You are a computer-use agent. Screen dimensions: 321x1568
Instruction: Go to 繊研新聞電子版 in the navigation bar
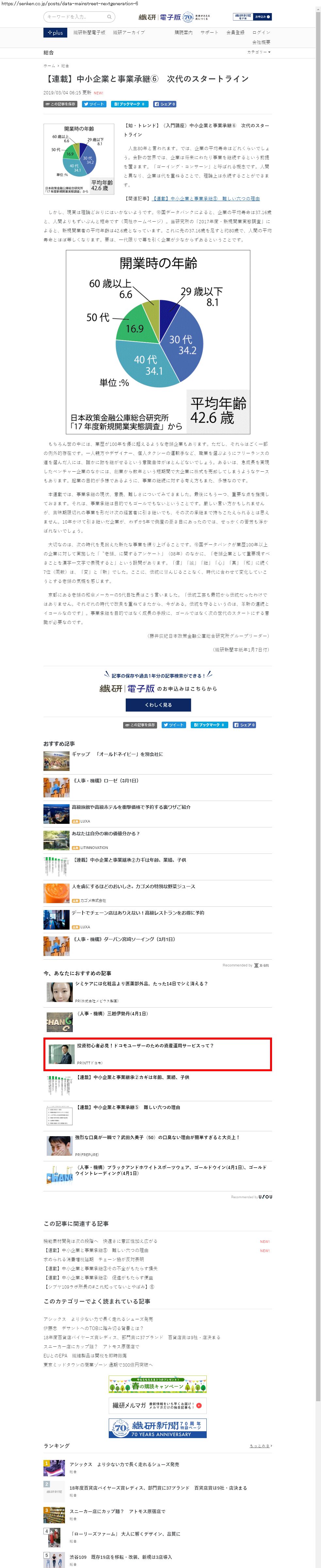click(x=89, y=33)
